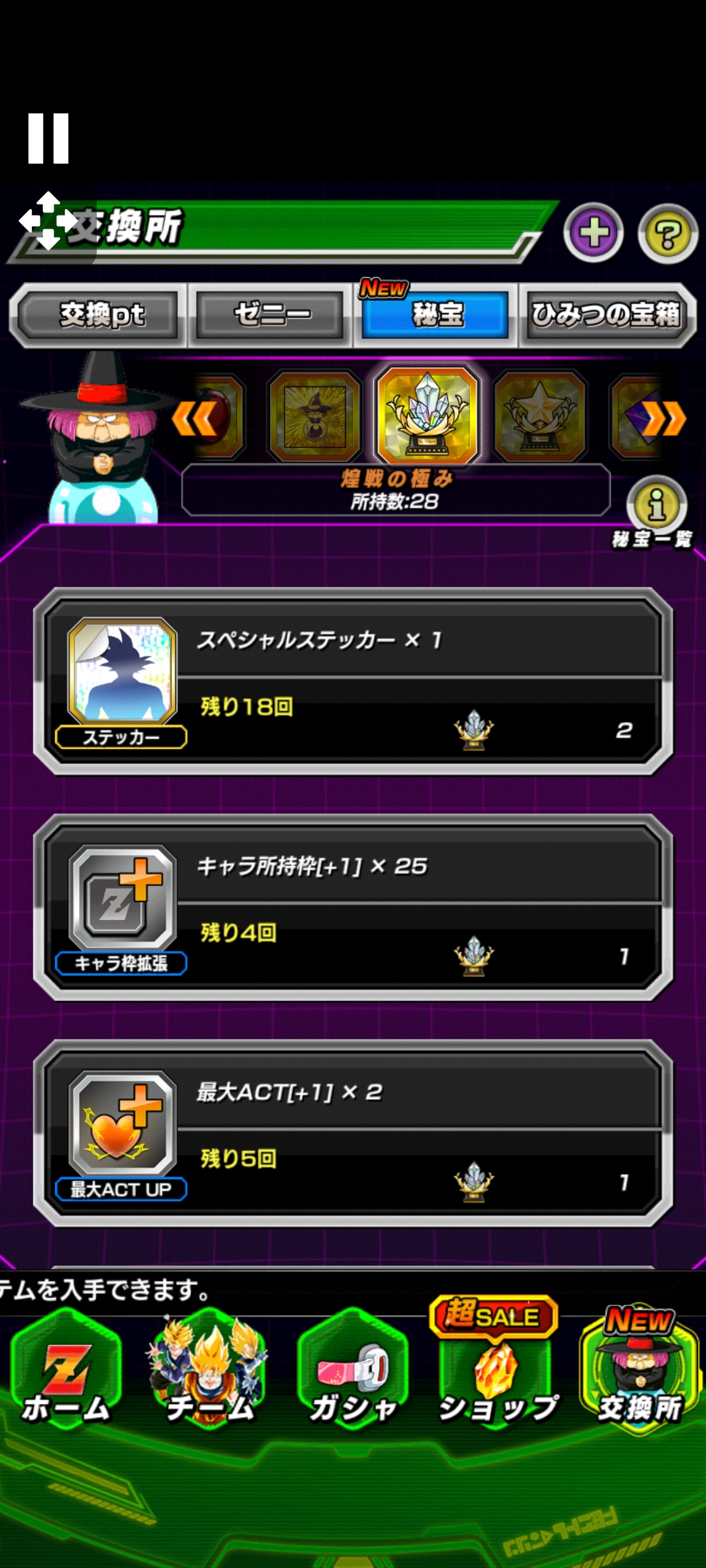
Task: Exchange for スペシャルステッカー × 1
Action: coord(353,681)
